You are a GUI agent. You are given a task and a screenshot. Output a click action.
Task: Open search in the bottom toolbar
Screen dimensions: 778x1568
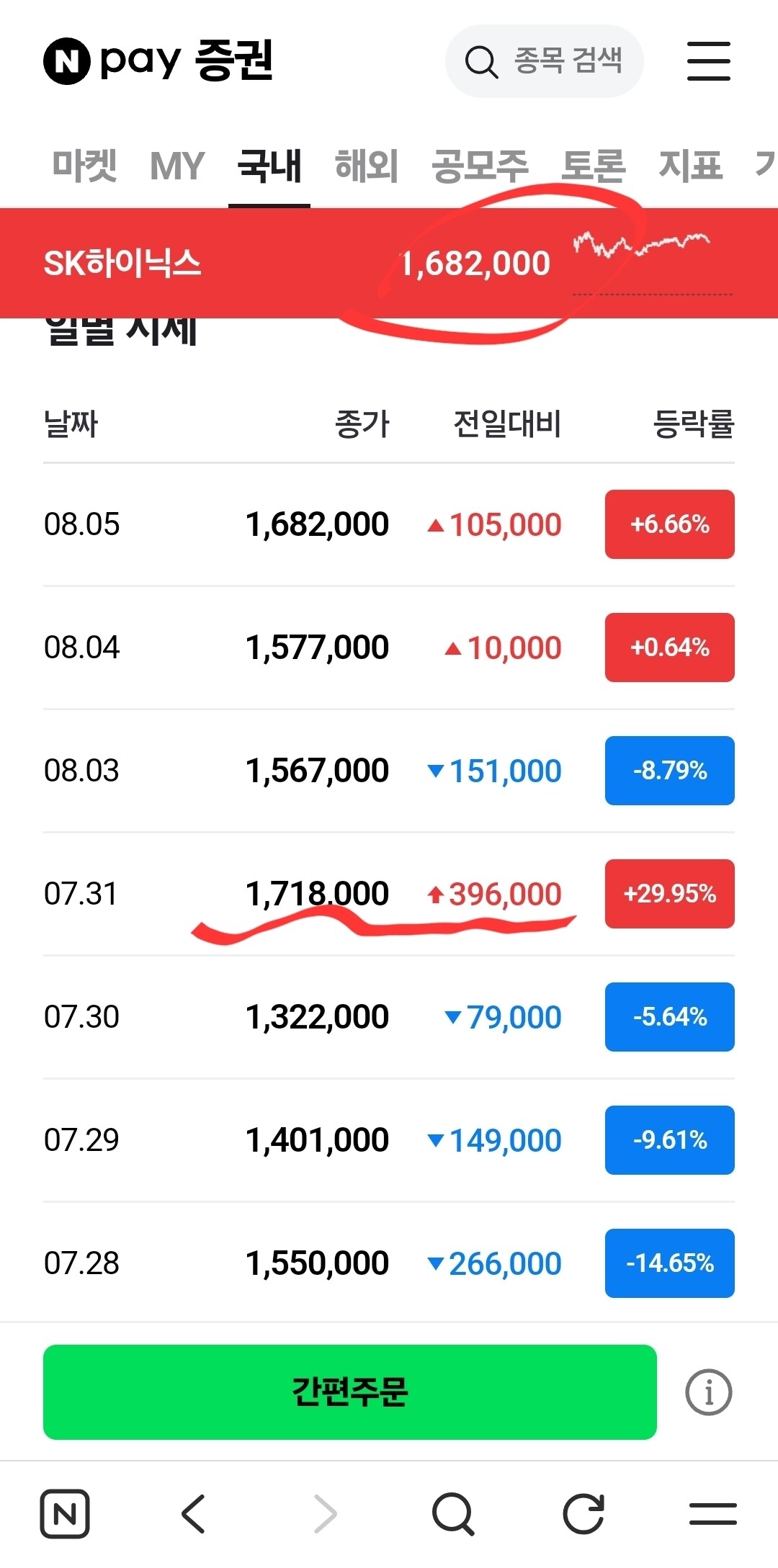click(x=454, y=1514)
